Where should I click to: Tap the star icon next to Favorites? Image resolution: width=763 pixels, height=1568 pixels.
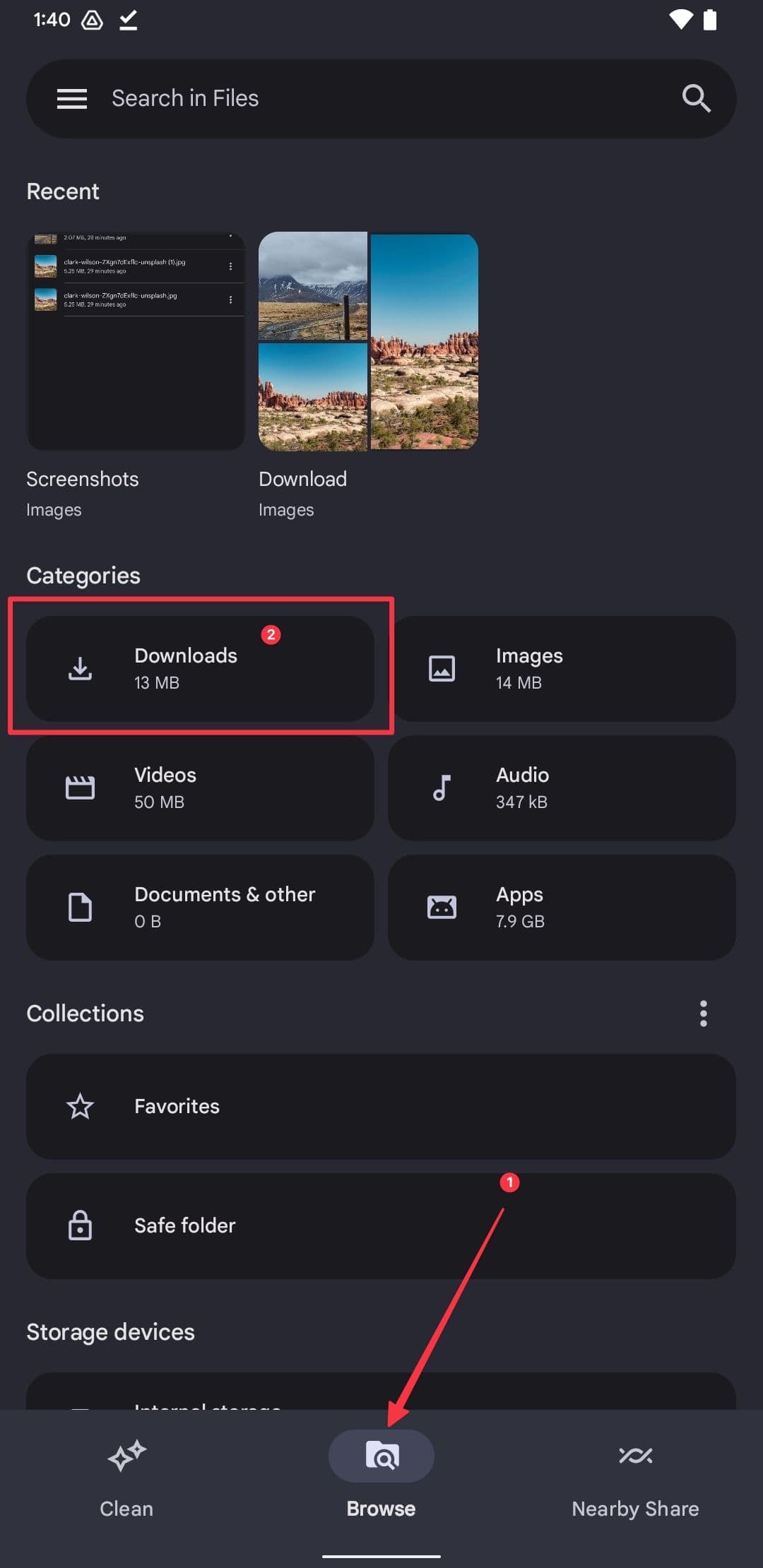[x=80, y=1106]
